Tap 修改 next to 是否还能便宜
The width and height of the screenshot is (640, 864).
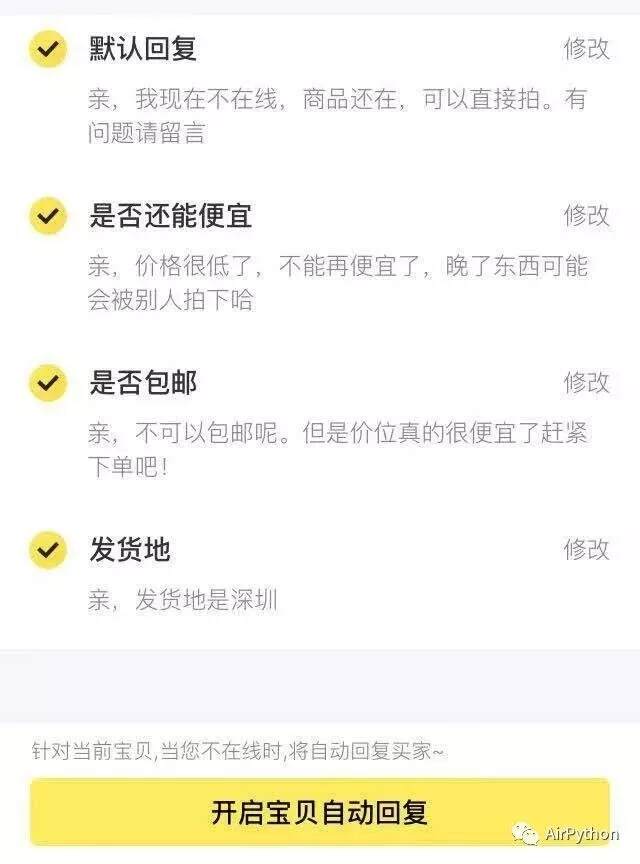click(x=586, y=215)
